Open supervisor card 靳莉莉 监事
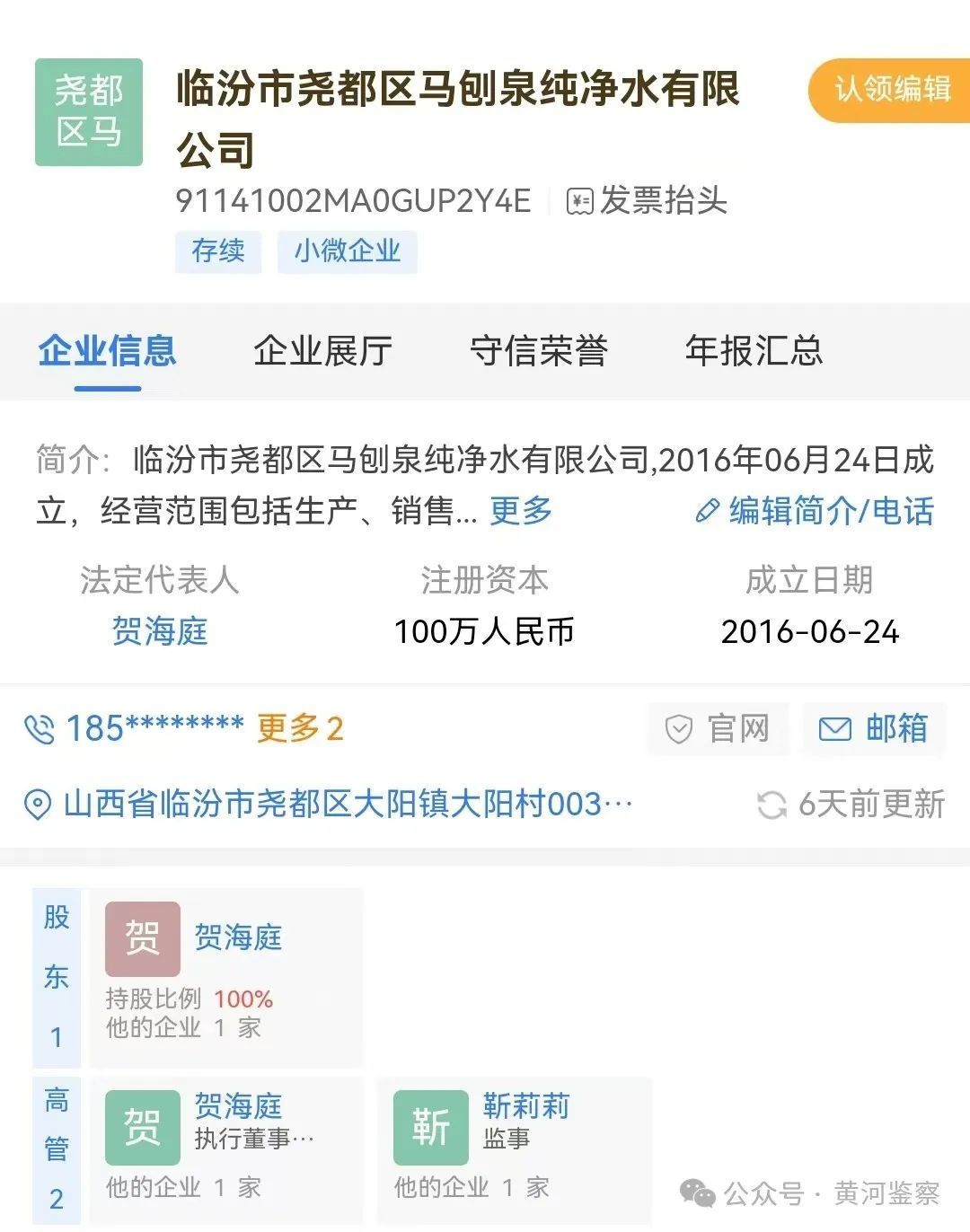Image resolution: width=970 pixels, height=1232 pixels. click(514, 1150)
